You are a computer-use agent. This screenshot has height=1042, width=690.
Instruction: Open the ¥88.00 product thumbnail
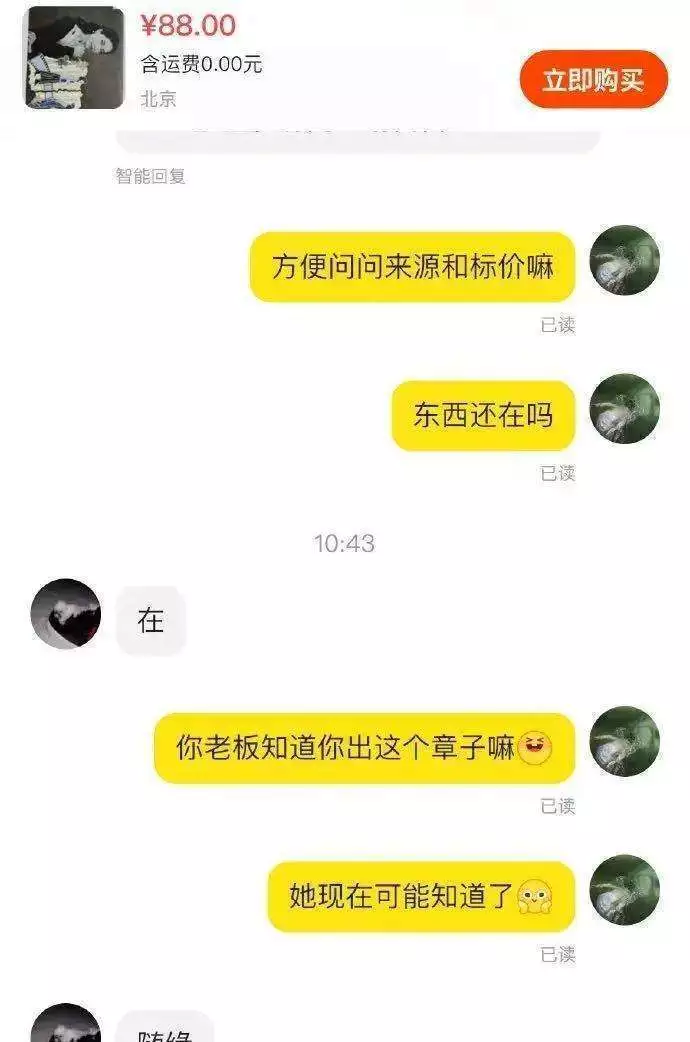coord(74,58)
